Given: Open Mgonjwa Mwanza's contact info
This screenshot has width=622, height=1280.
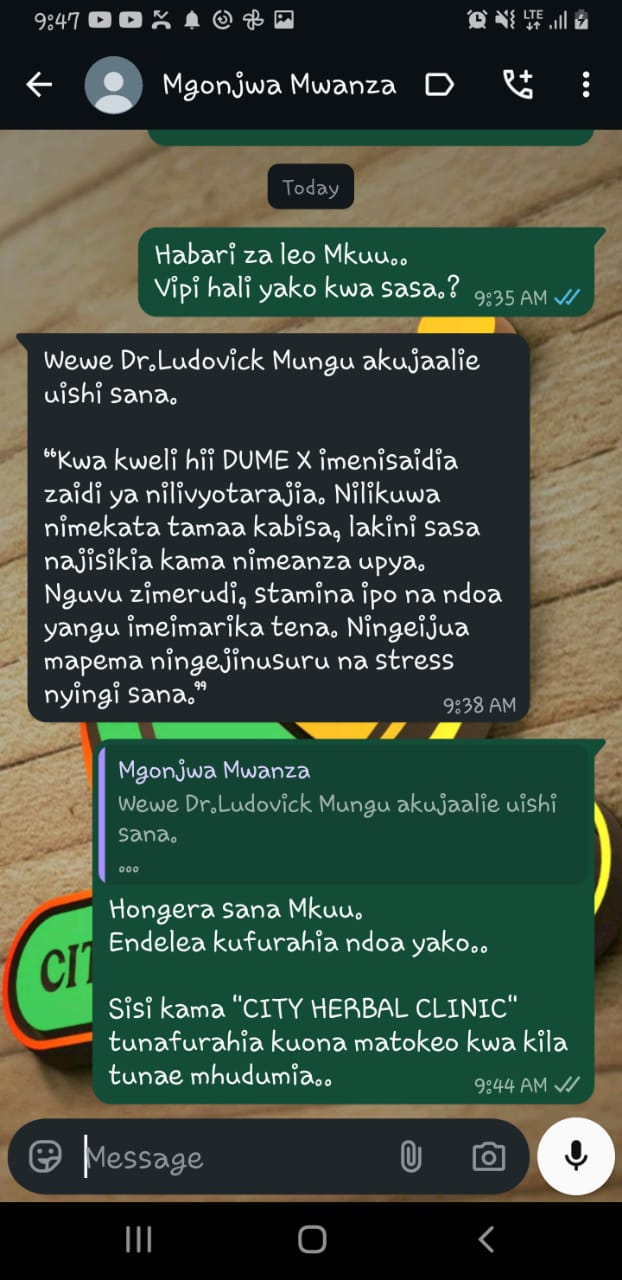Looking at the screenshot, I should click(x=279, y=85).
